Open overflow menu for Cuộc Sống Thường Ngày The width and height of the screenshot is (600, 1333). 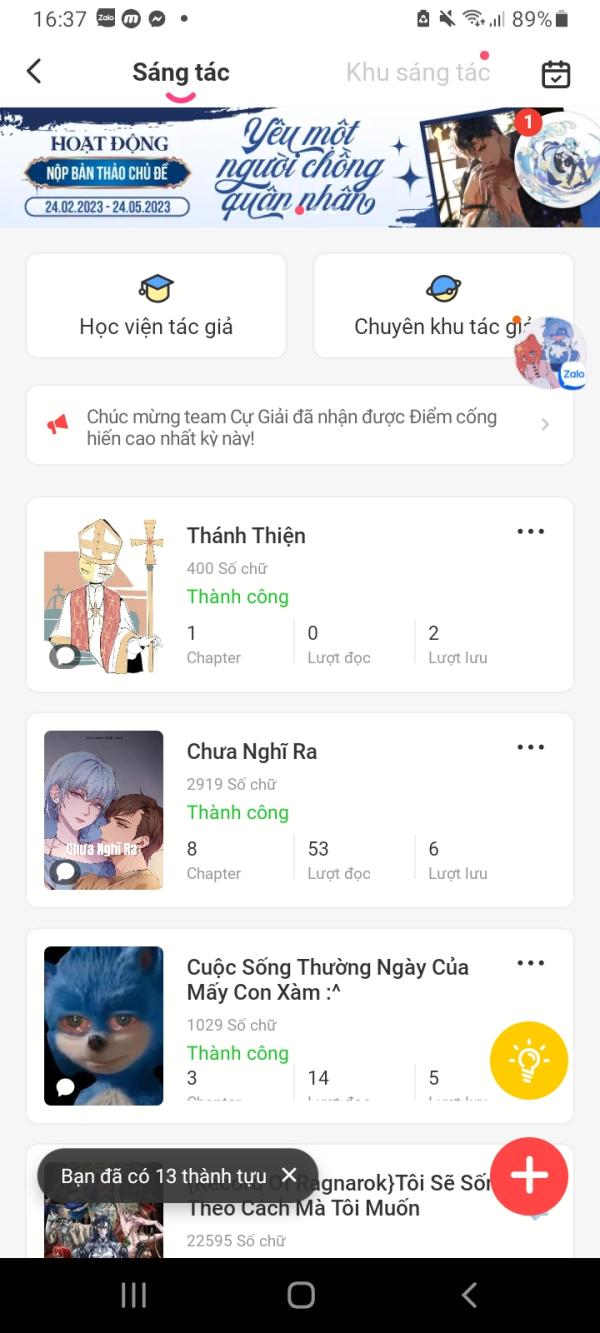click(530, 964)
